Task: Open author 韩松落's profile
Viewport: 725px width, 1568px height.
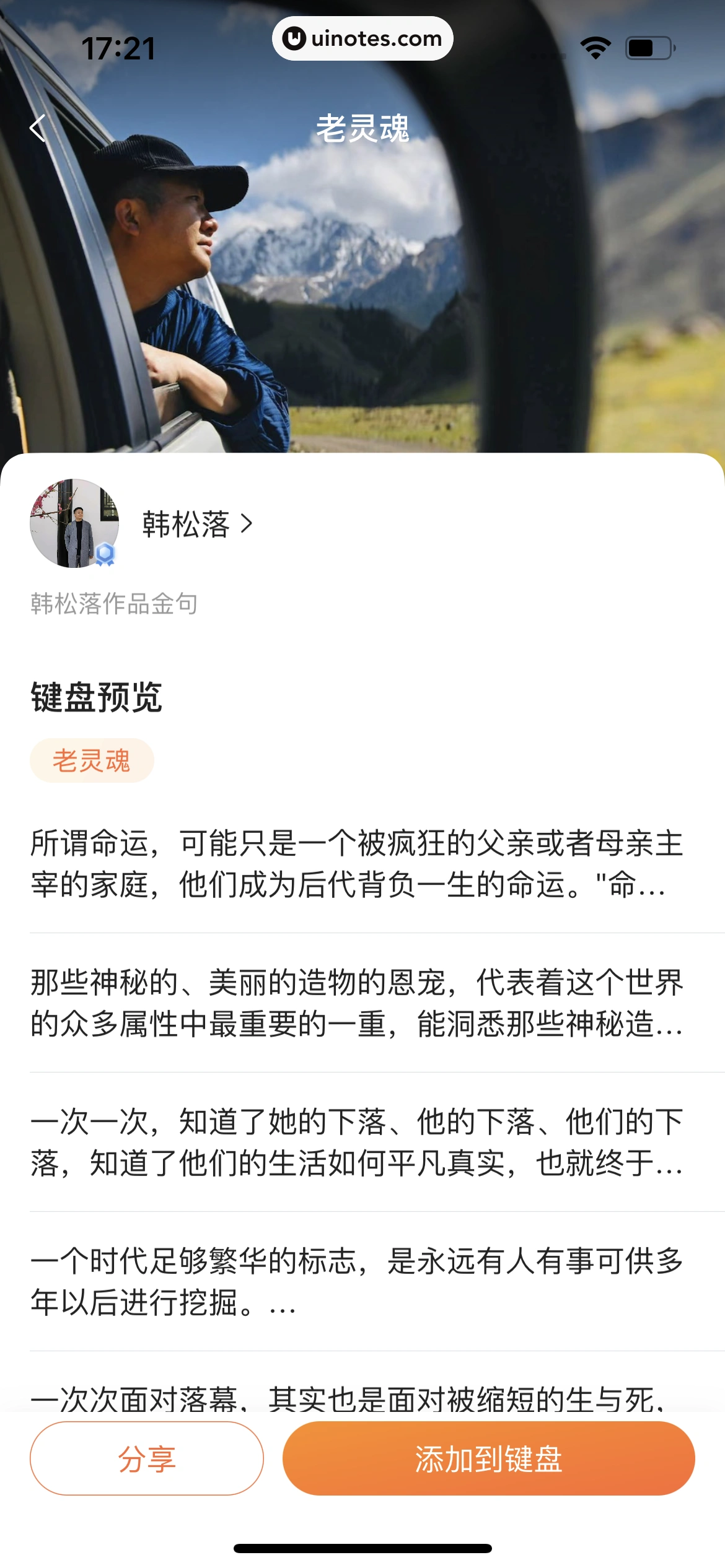Action: click(x=197, y=525)
